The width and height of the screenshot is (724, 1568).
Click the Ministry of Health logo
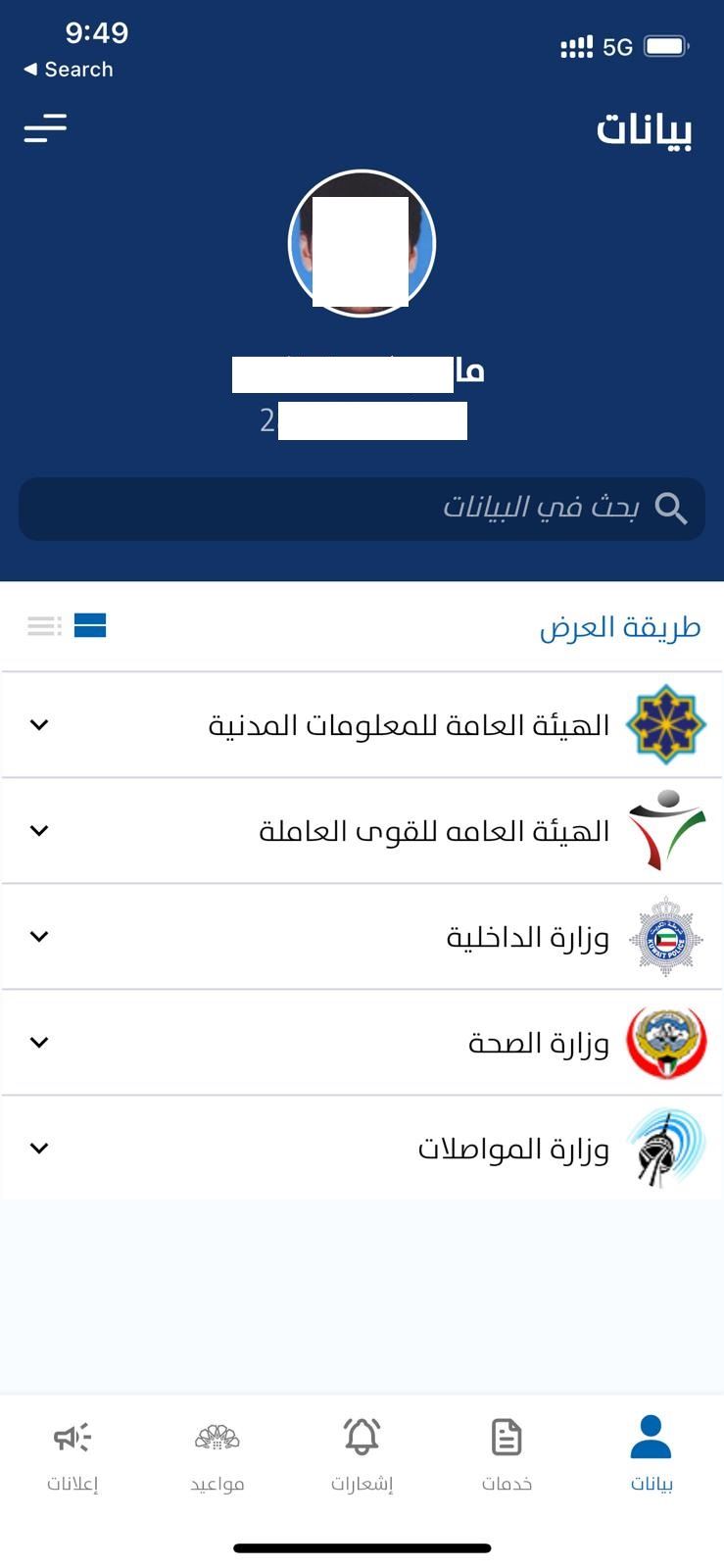665,1042
